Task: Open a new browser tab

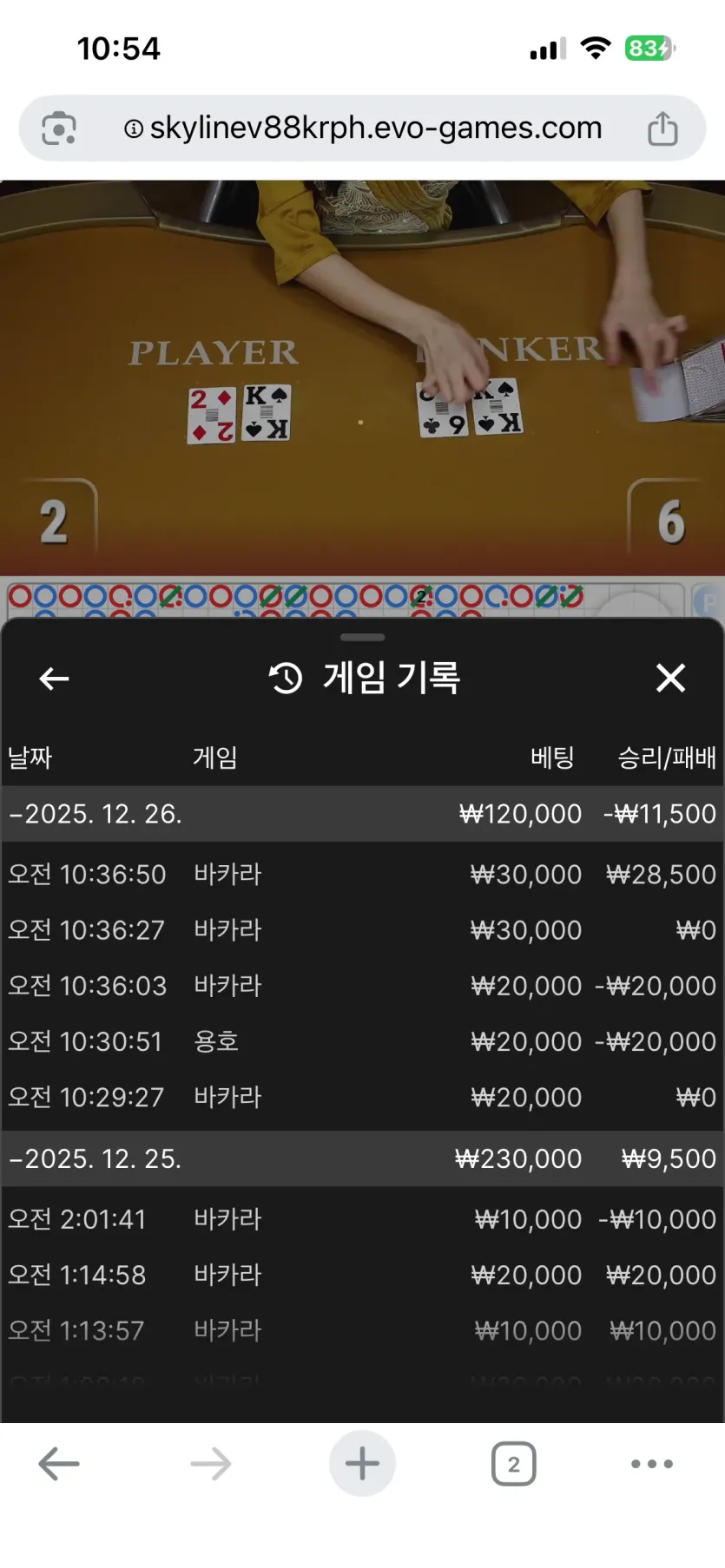Action: (x=362, y=1464)
